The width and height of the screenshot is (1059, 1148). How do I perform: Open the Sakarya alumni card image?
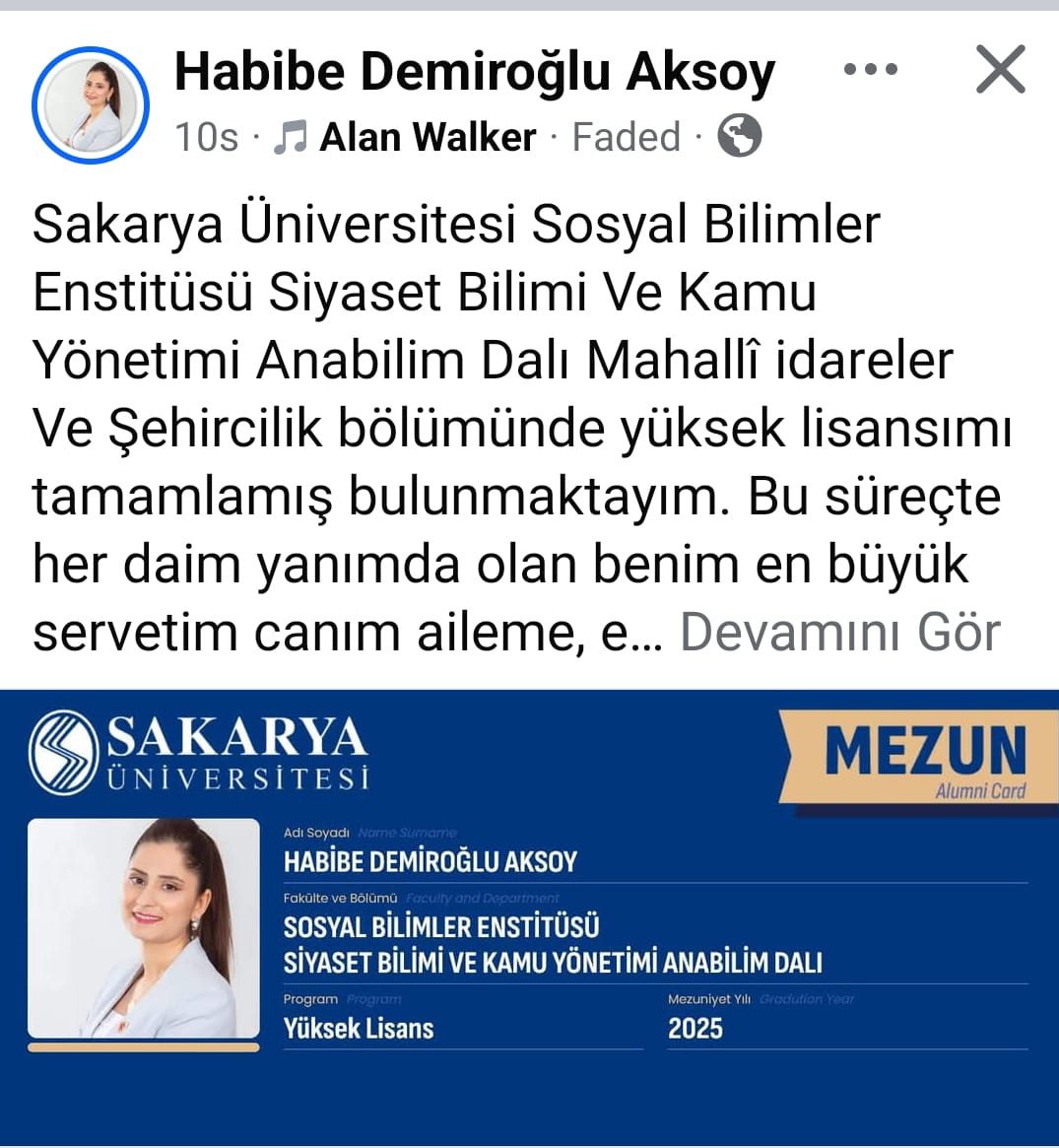(529, 916)
